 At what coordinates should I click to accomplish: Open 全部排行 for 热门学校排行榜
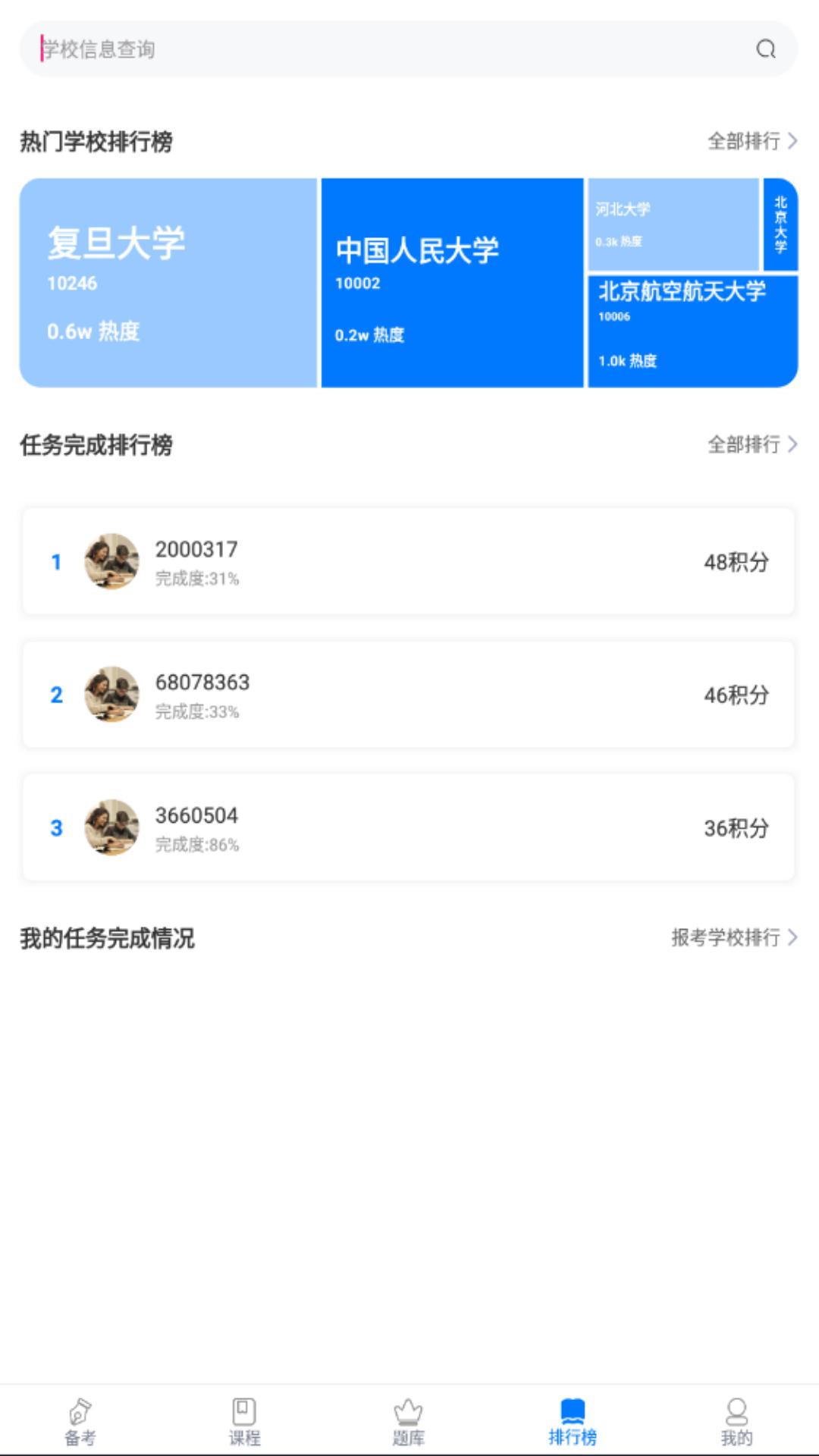(752, 141)
